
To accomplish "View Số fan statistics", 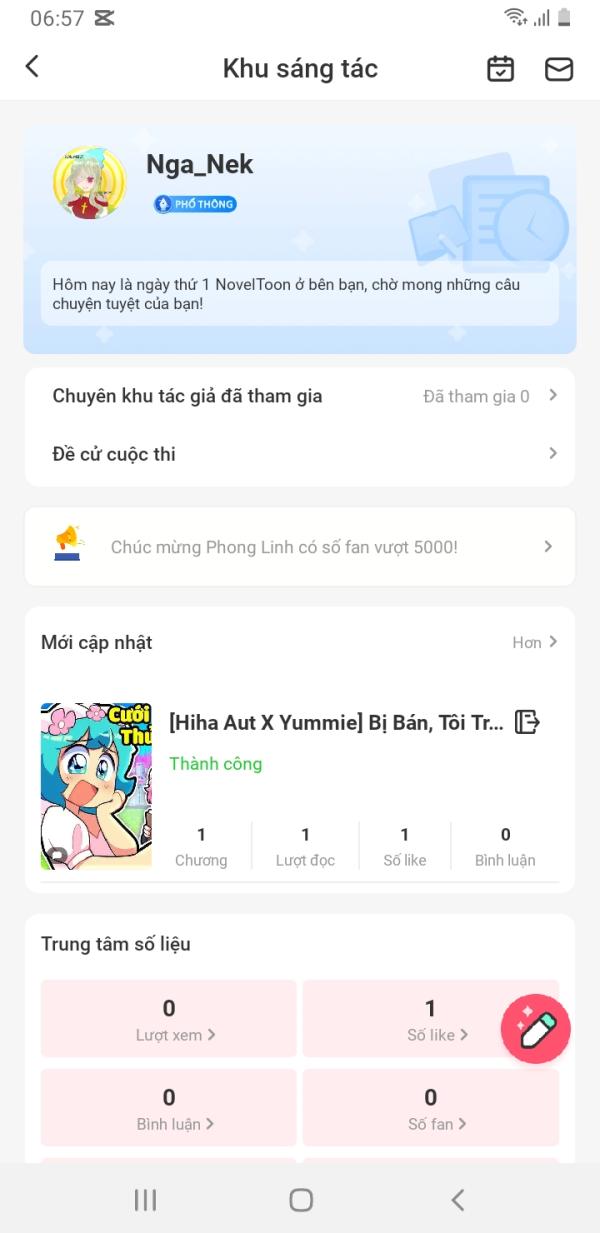I will [x=431, y=1107].
